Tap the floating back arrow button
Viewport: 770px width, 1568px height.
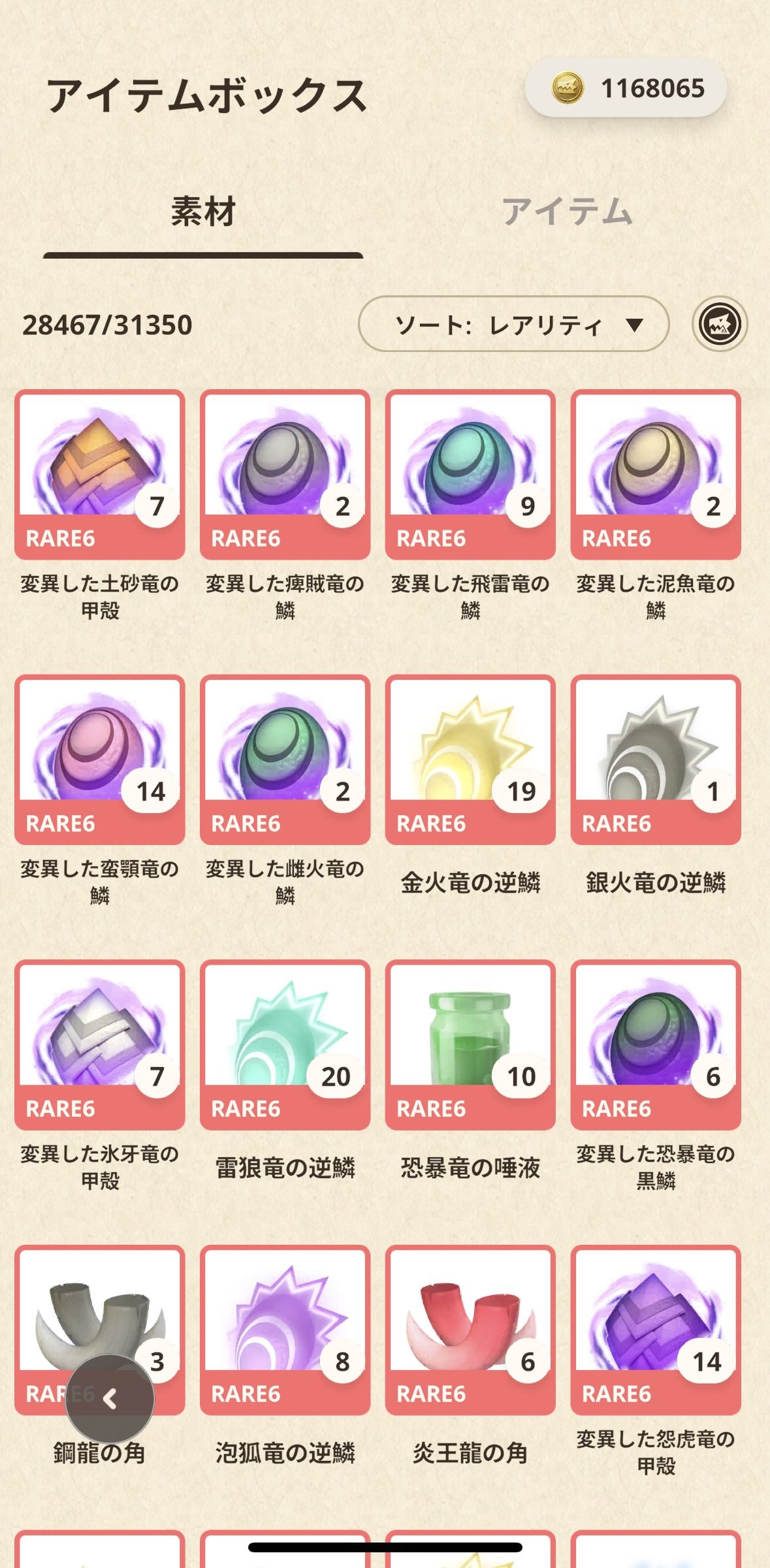(x=110, y=1398)
